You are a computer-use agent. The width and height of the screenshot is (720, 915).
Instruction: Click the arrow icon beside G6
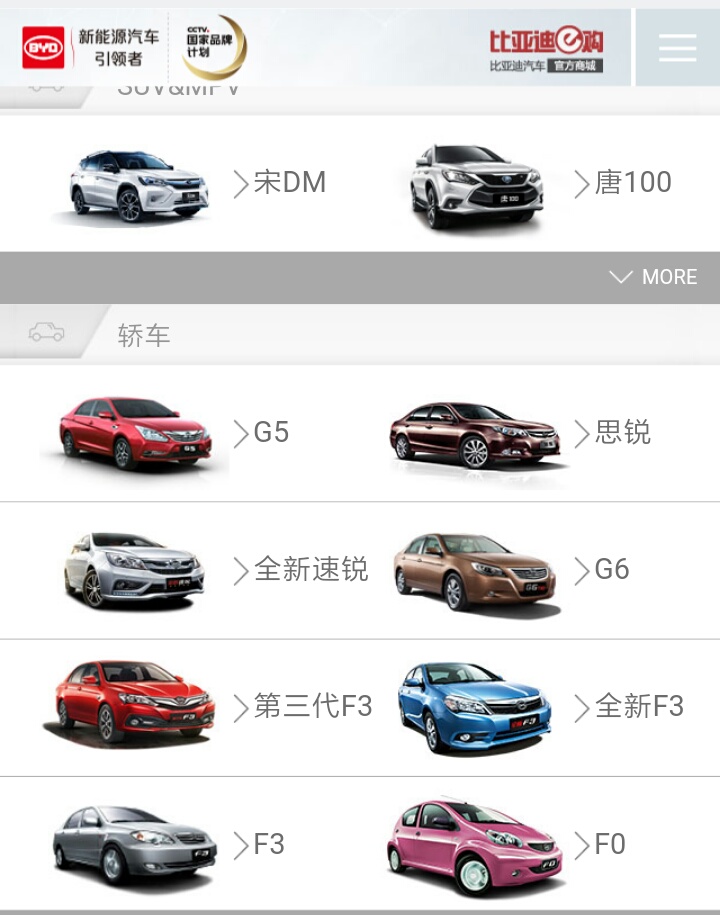[580, 569]
